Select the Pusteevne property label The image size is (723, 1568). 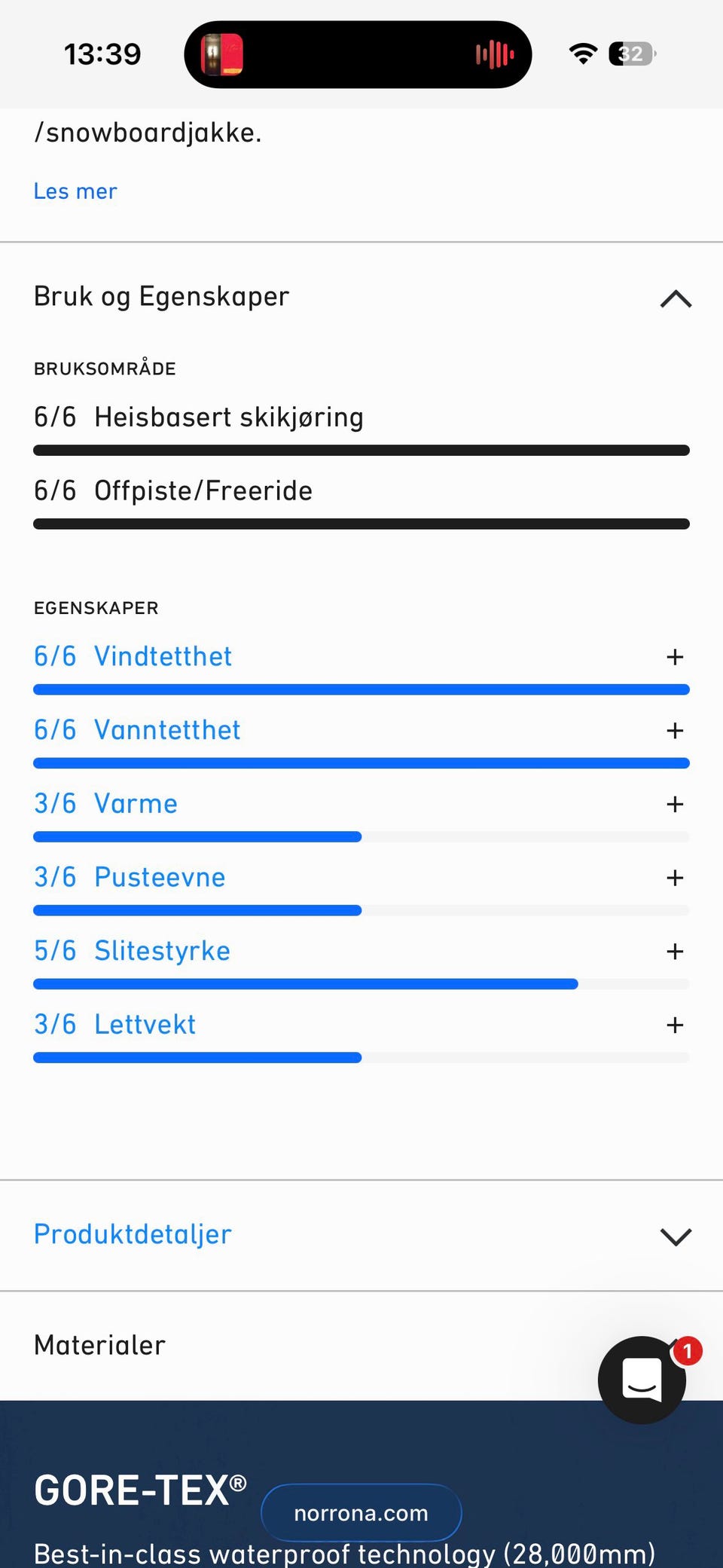point(159,877)
